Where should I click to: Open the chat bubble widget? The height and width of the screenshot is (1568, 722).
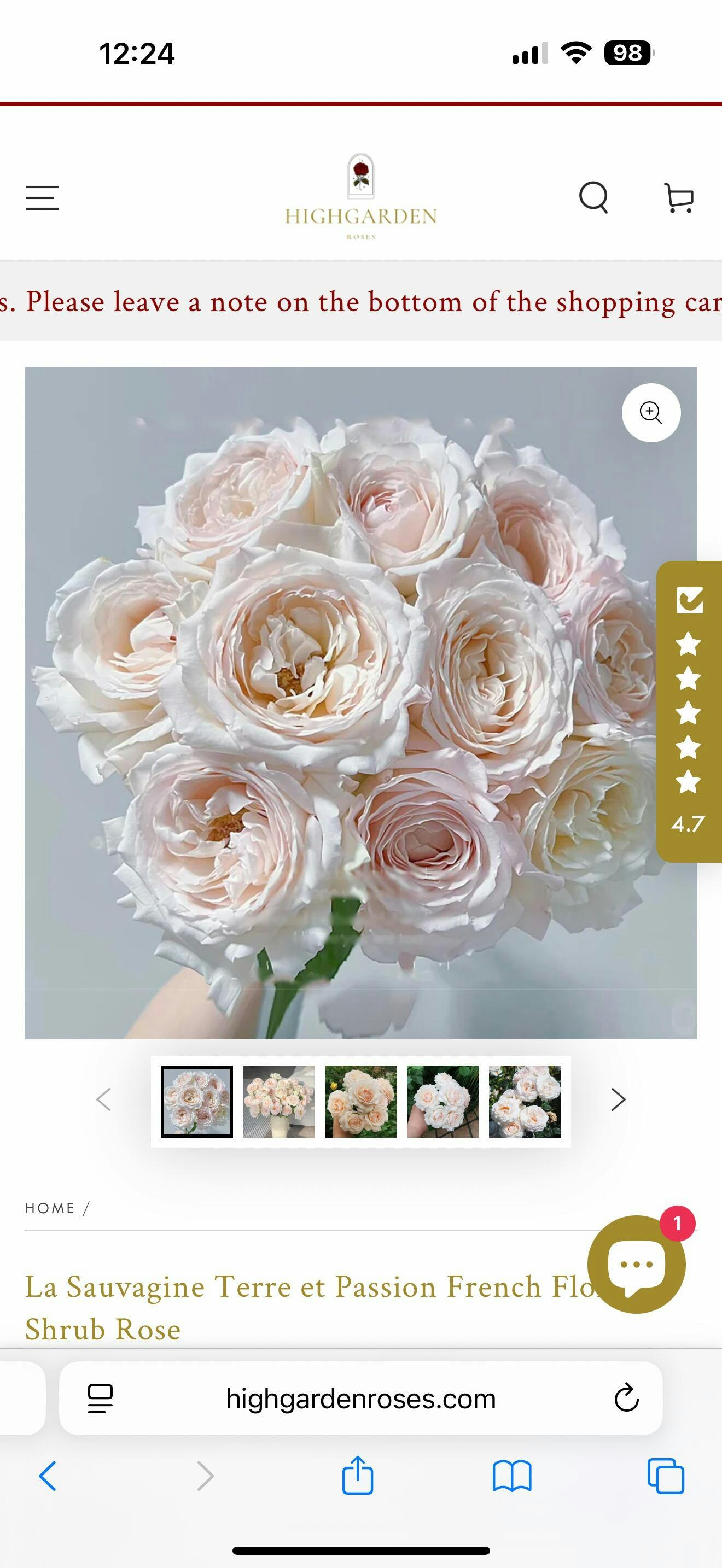coord(636,1264)
